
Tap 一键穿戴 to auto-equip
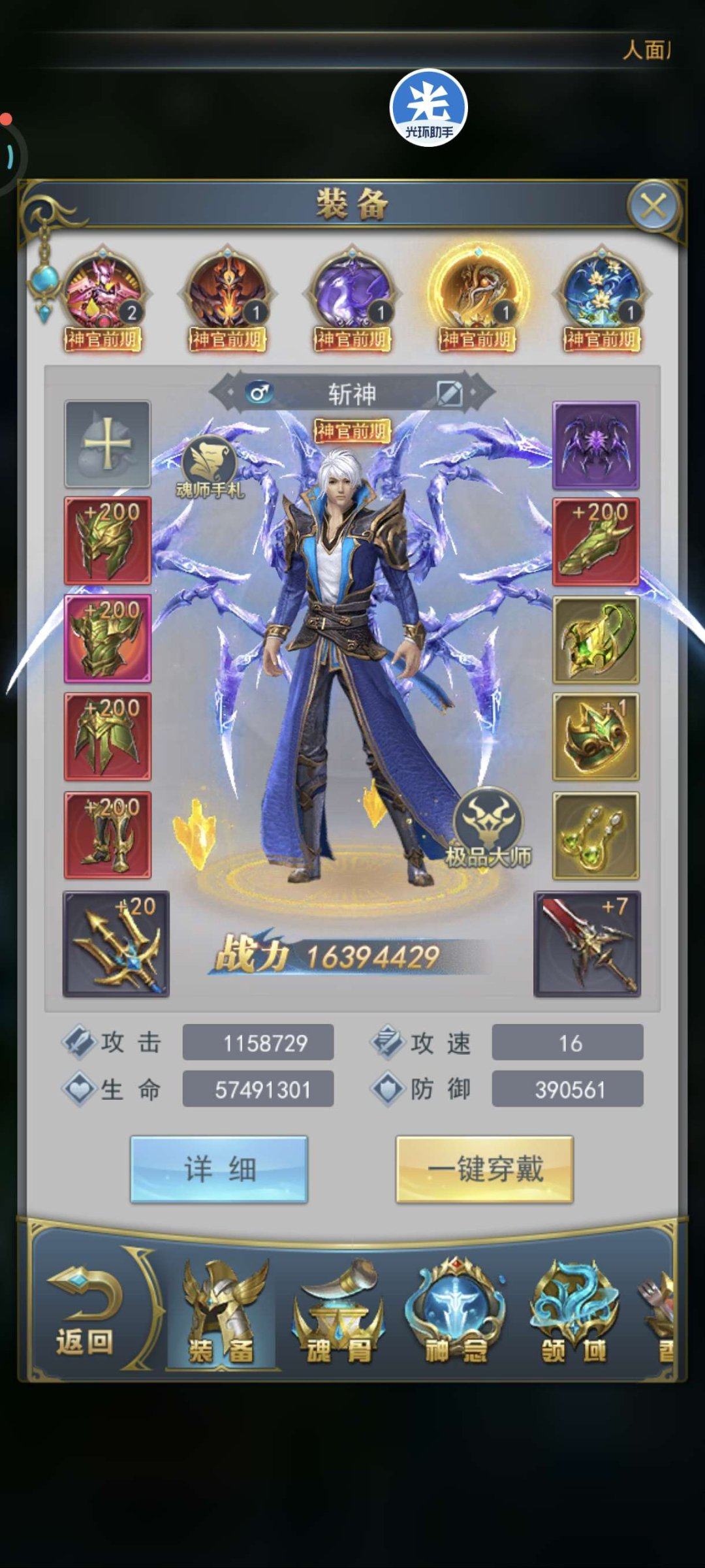[x=484, y=1169]
